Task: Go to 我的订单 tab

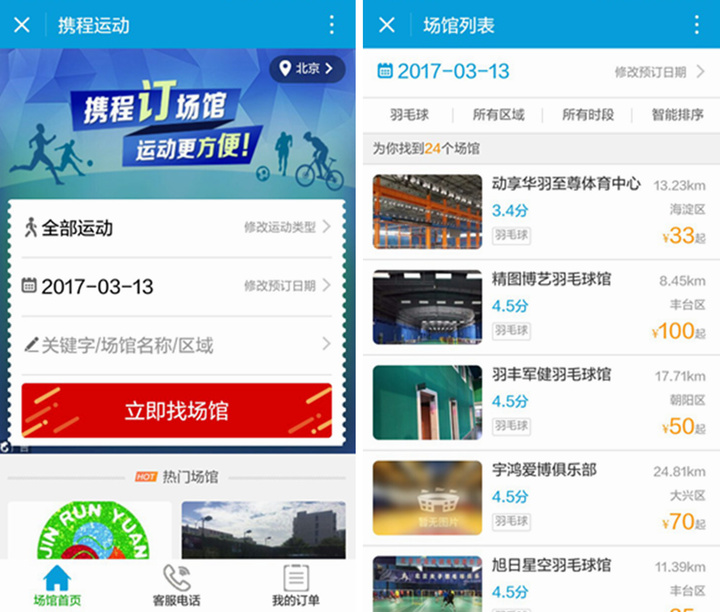Action: point(296,586)
